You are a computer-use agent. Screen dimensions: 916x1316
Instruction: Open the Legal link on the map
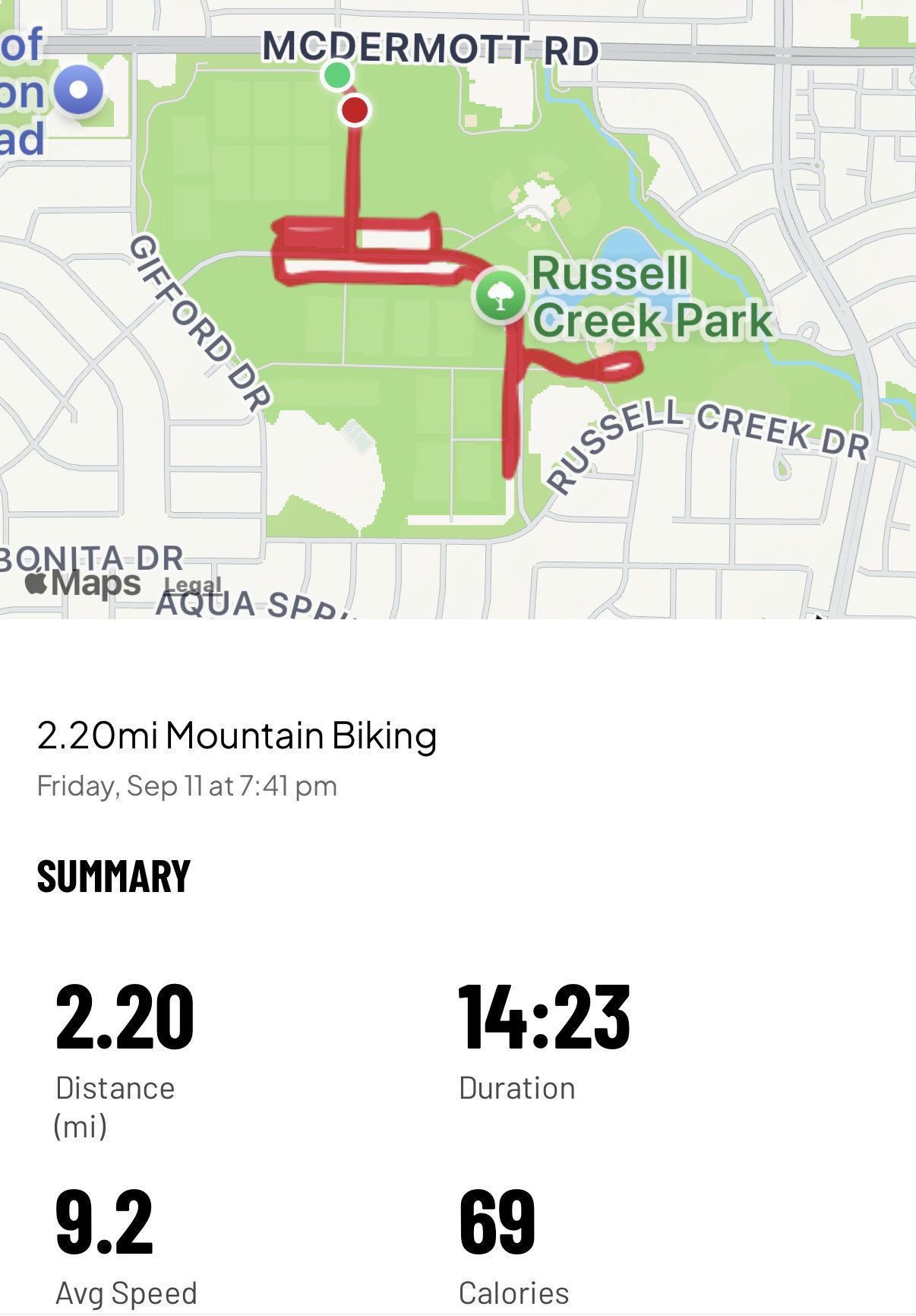point(193,585)
